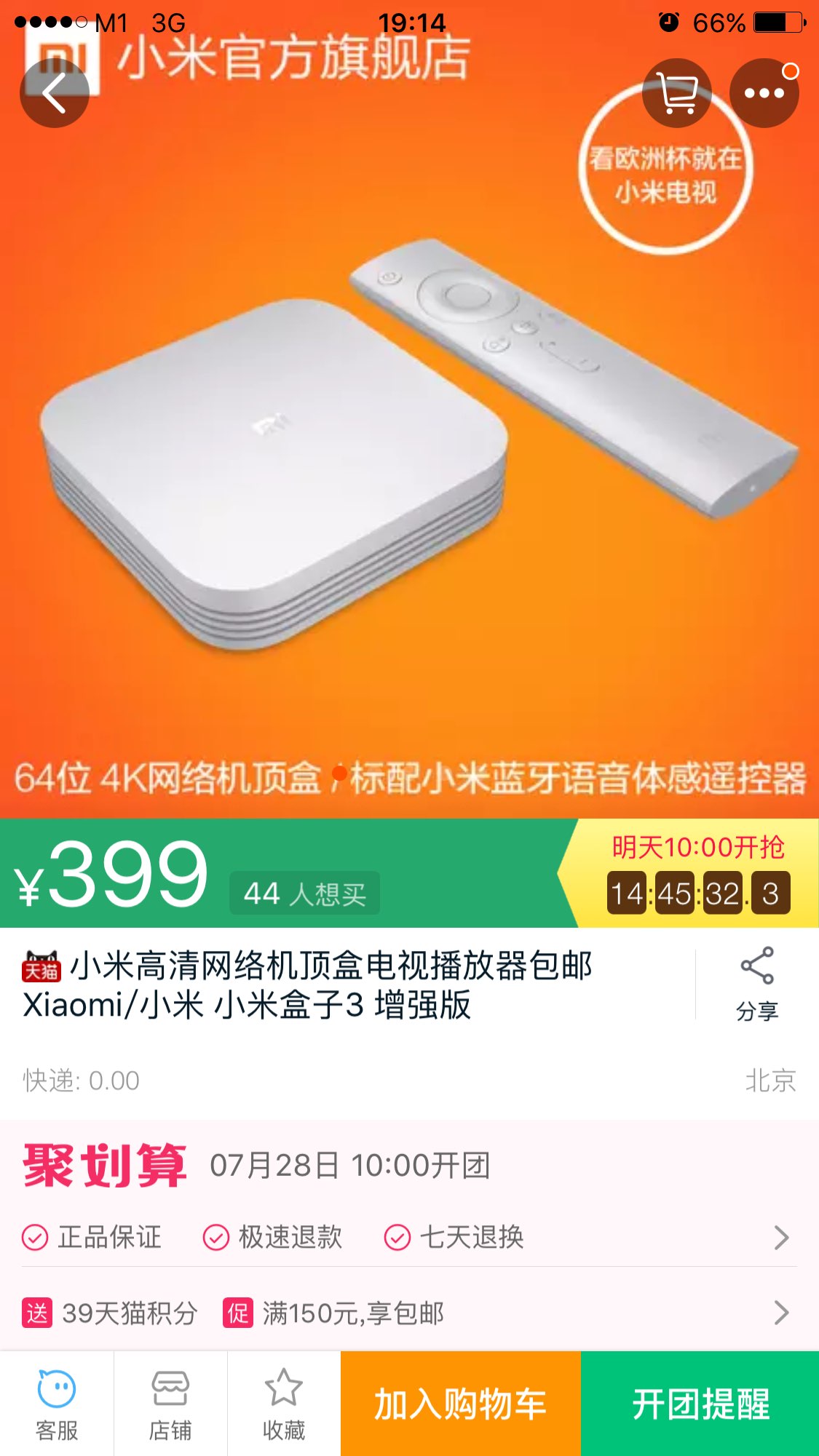Go back using the arrow button

[55, 93]
